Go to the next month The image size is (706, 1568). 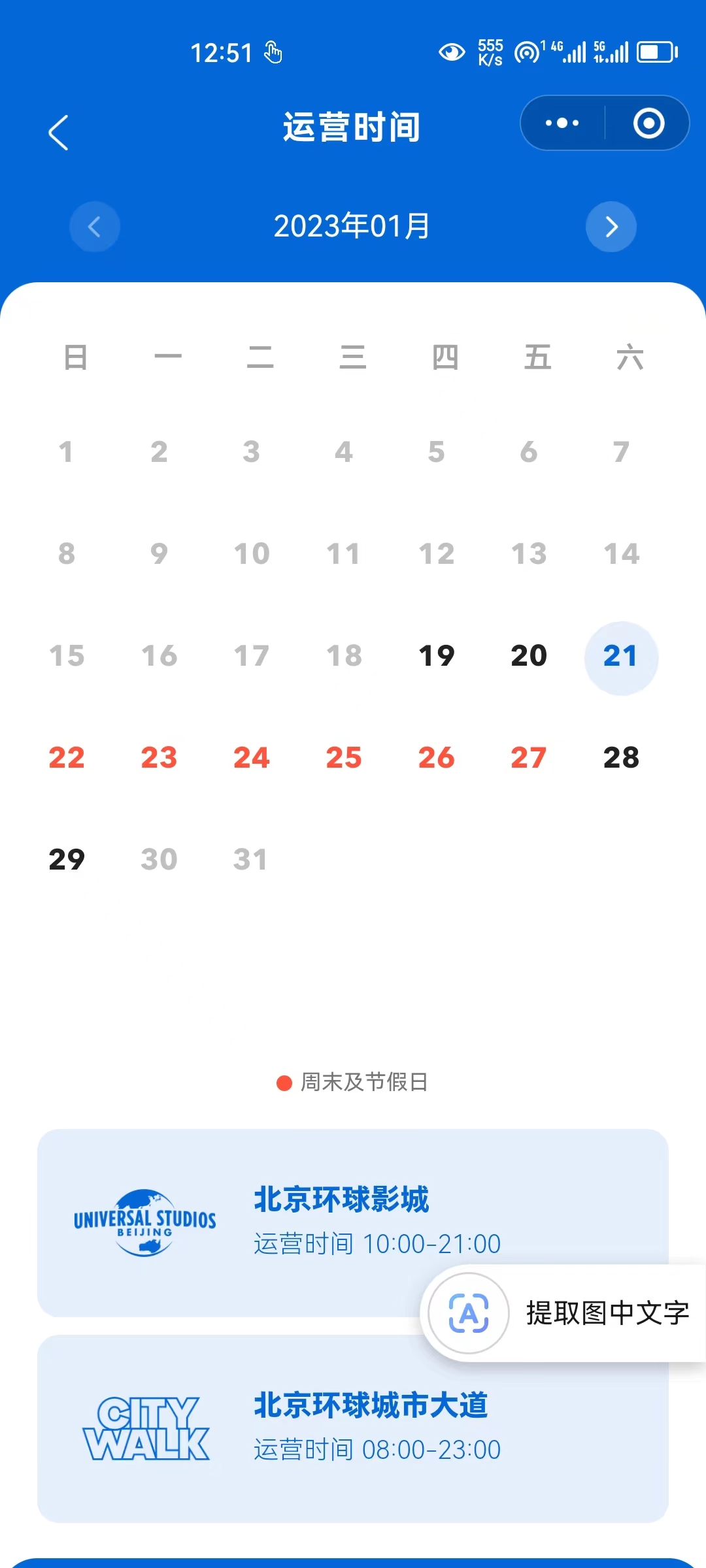tap(611, 227)
